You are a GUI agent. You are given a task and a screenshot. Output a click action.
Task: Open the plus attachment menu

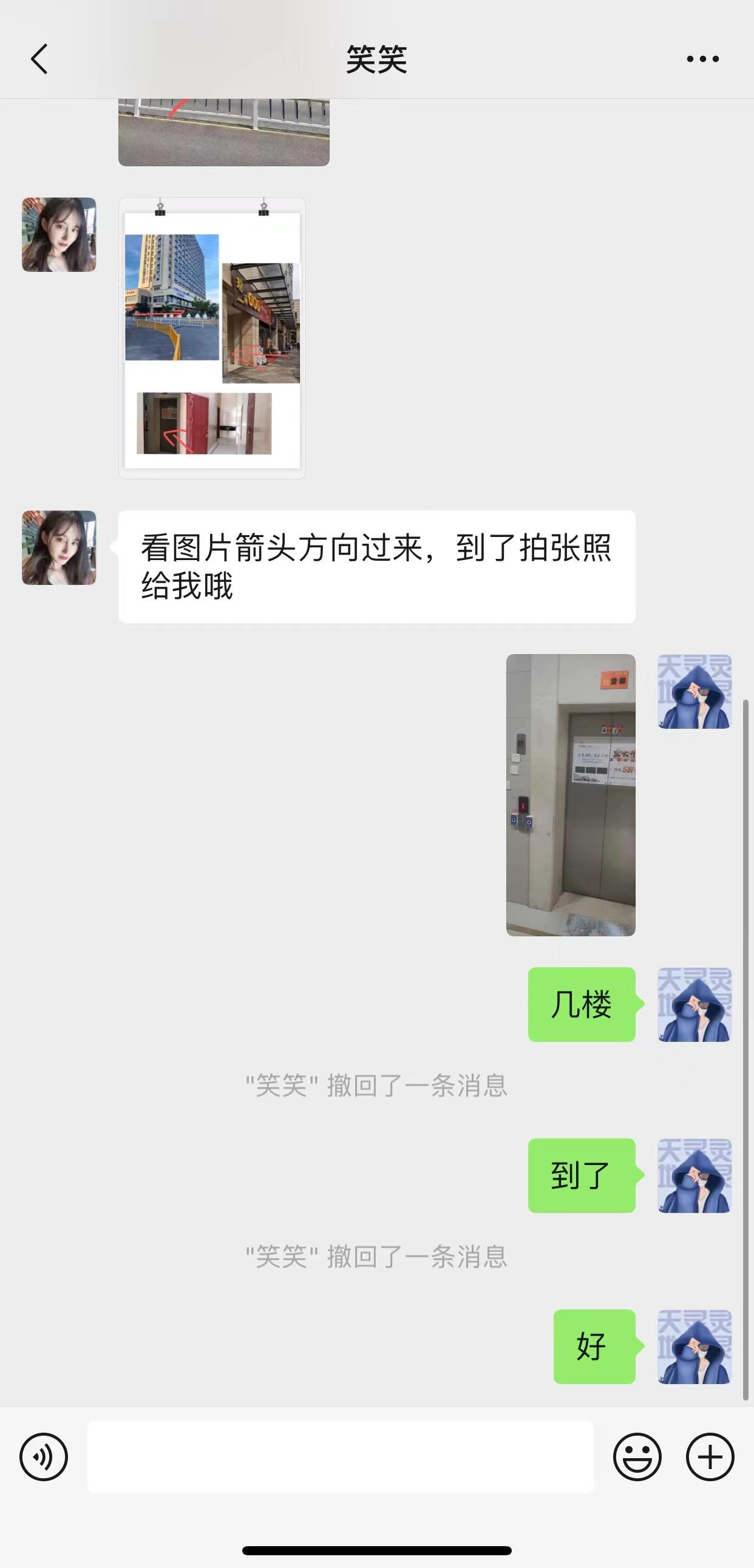pyautogui.click(x=710, y=1457)
